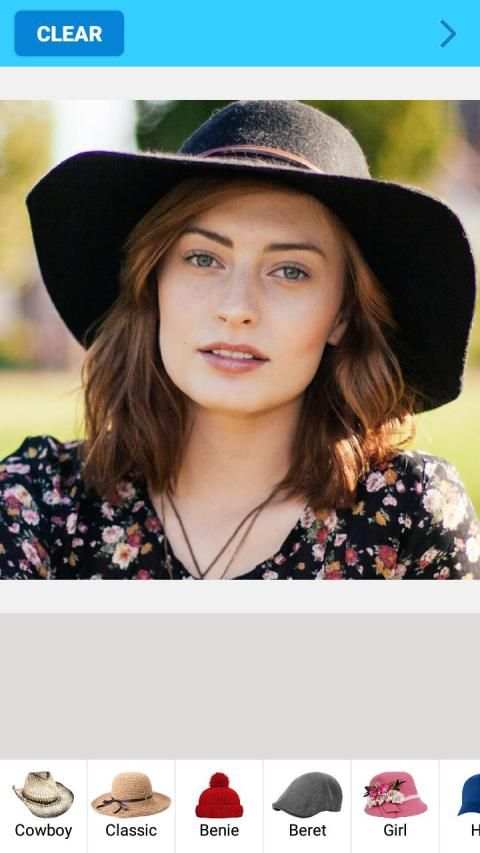Proceed with the next arrow
This screenshot has width=480, height=853.
[x=447, y=34]
